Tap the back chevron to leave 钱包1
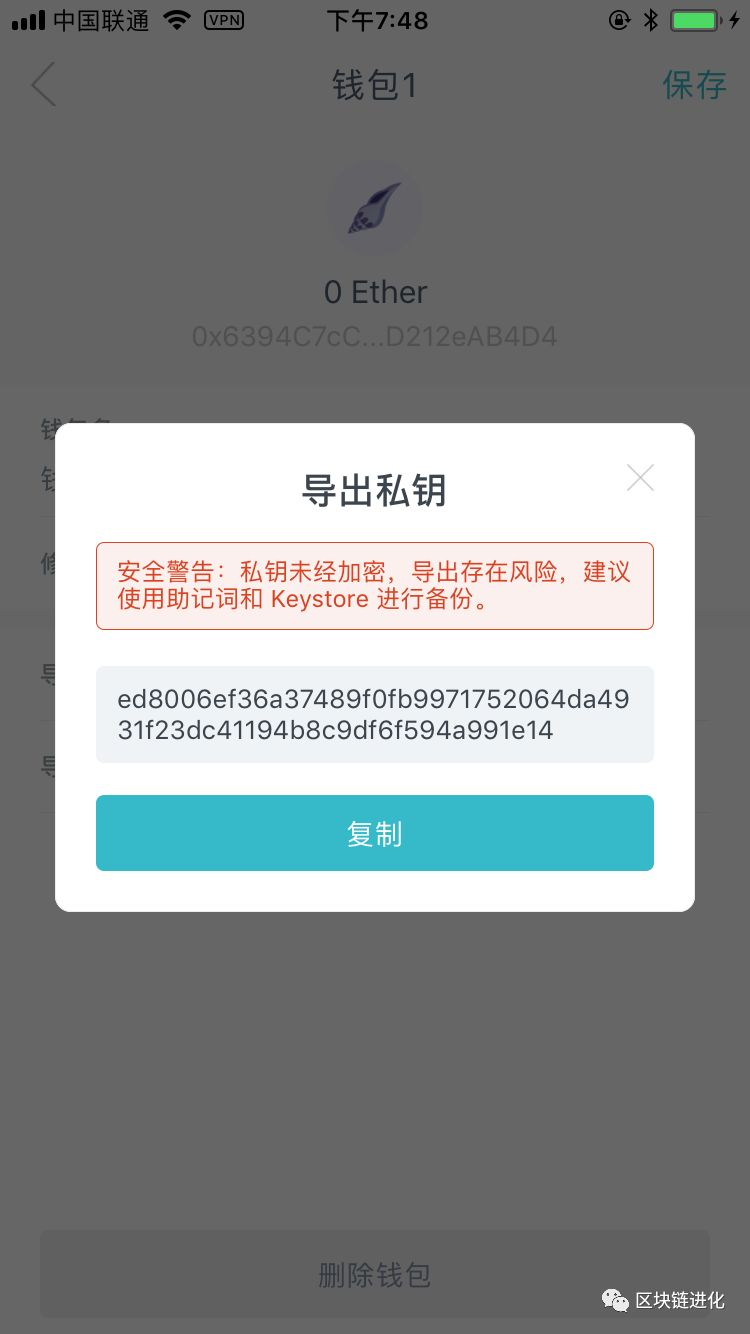Viewport: 750px width, 1334px height. 42,85
